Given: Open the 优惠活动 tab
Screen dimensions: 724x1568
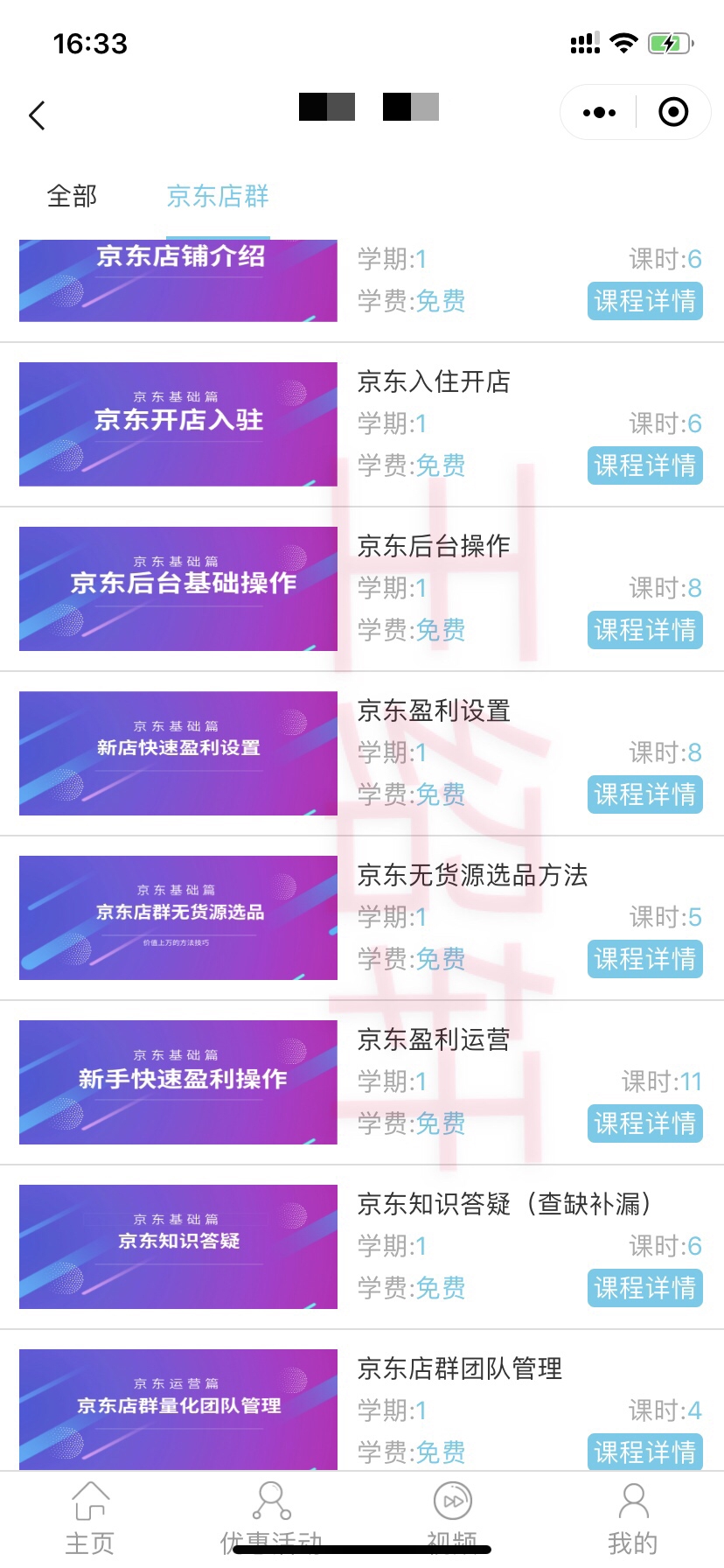Looking at the screenshot, I should 271,1518.
